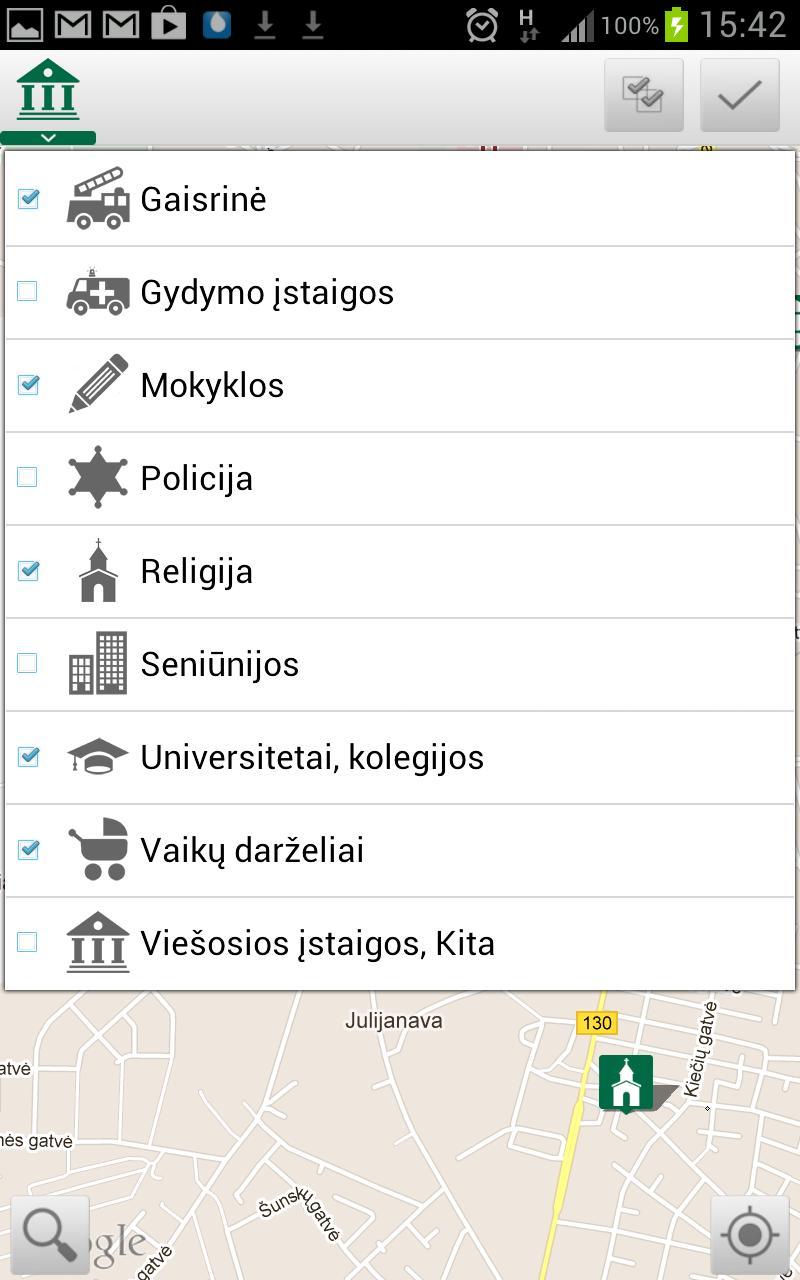This screenshot has height=1280, width=800.
Task: Disable the Gaisrinė checkbox
Action: click(28, 198)
